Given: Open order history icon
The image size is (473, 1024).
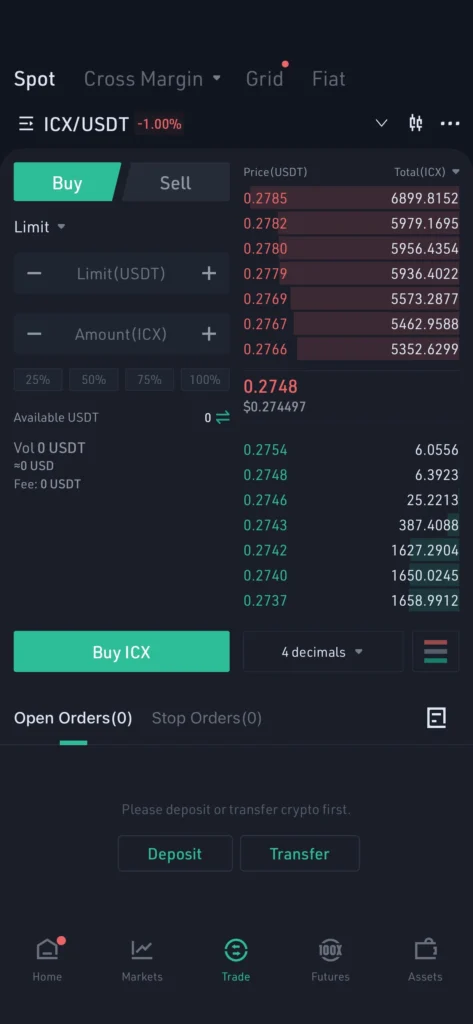Looking at the screenshot, I should pos(436,718).
